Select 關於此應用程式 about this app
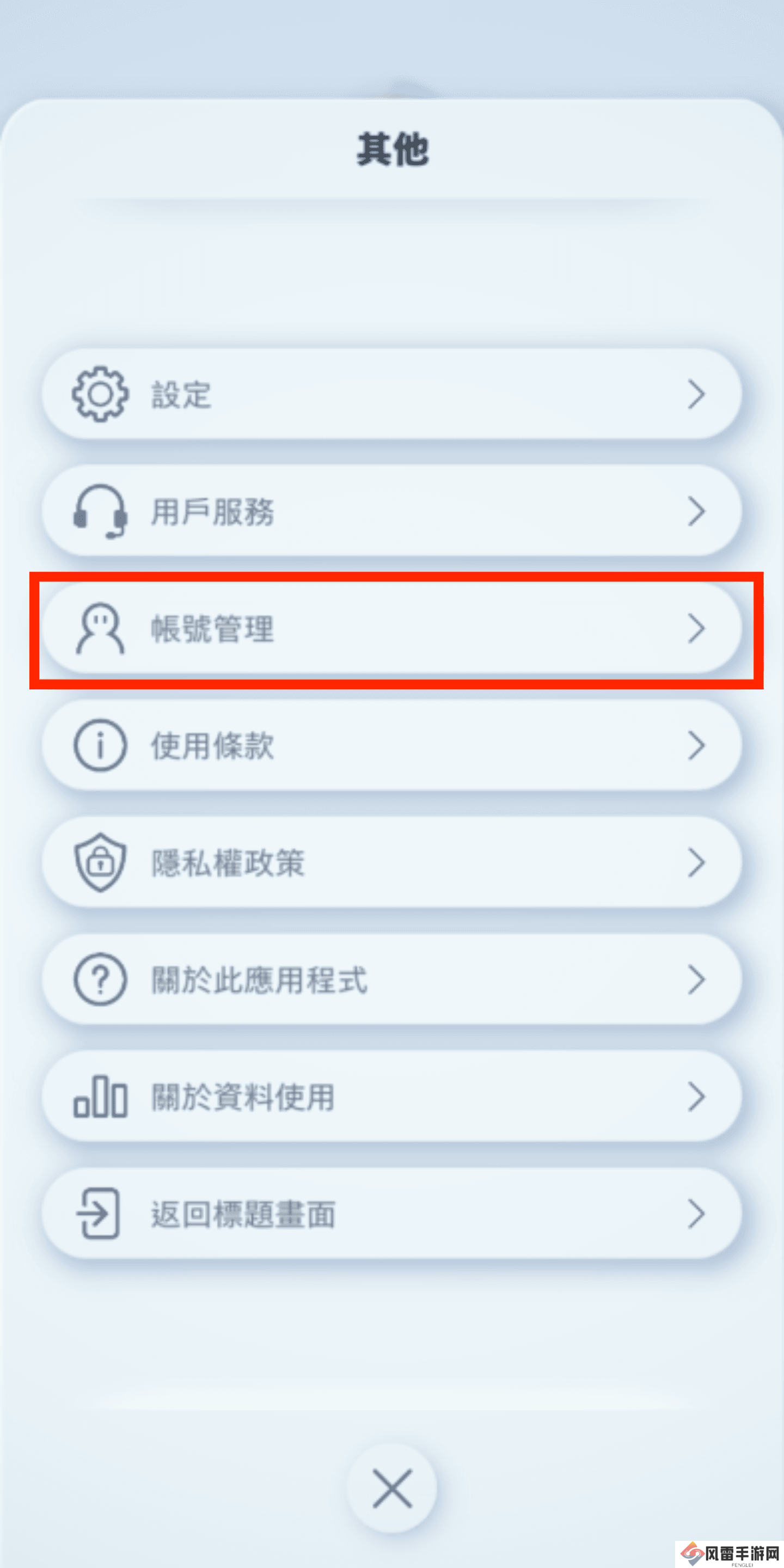The width and height of the screenshot is (784, 1568). click(391, 980)
